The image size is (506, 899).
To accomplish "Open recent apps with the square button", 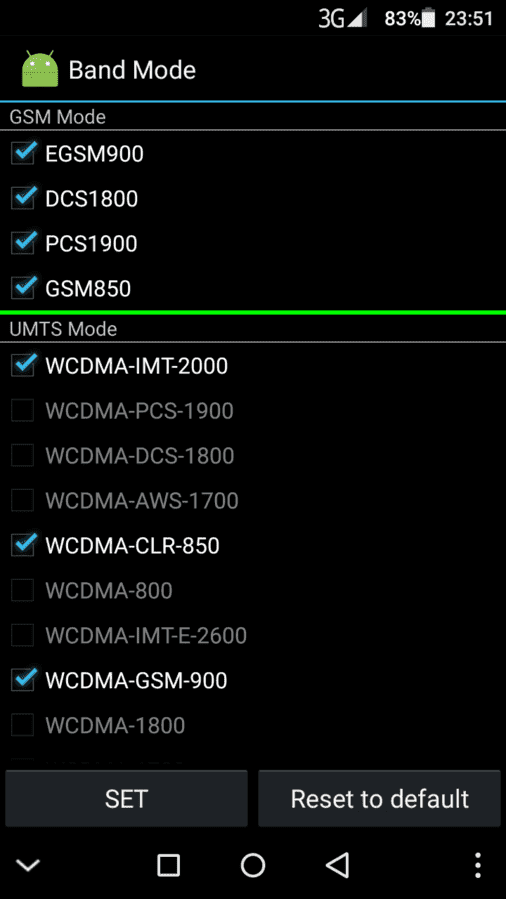I will point(168,865).
